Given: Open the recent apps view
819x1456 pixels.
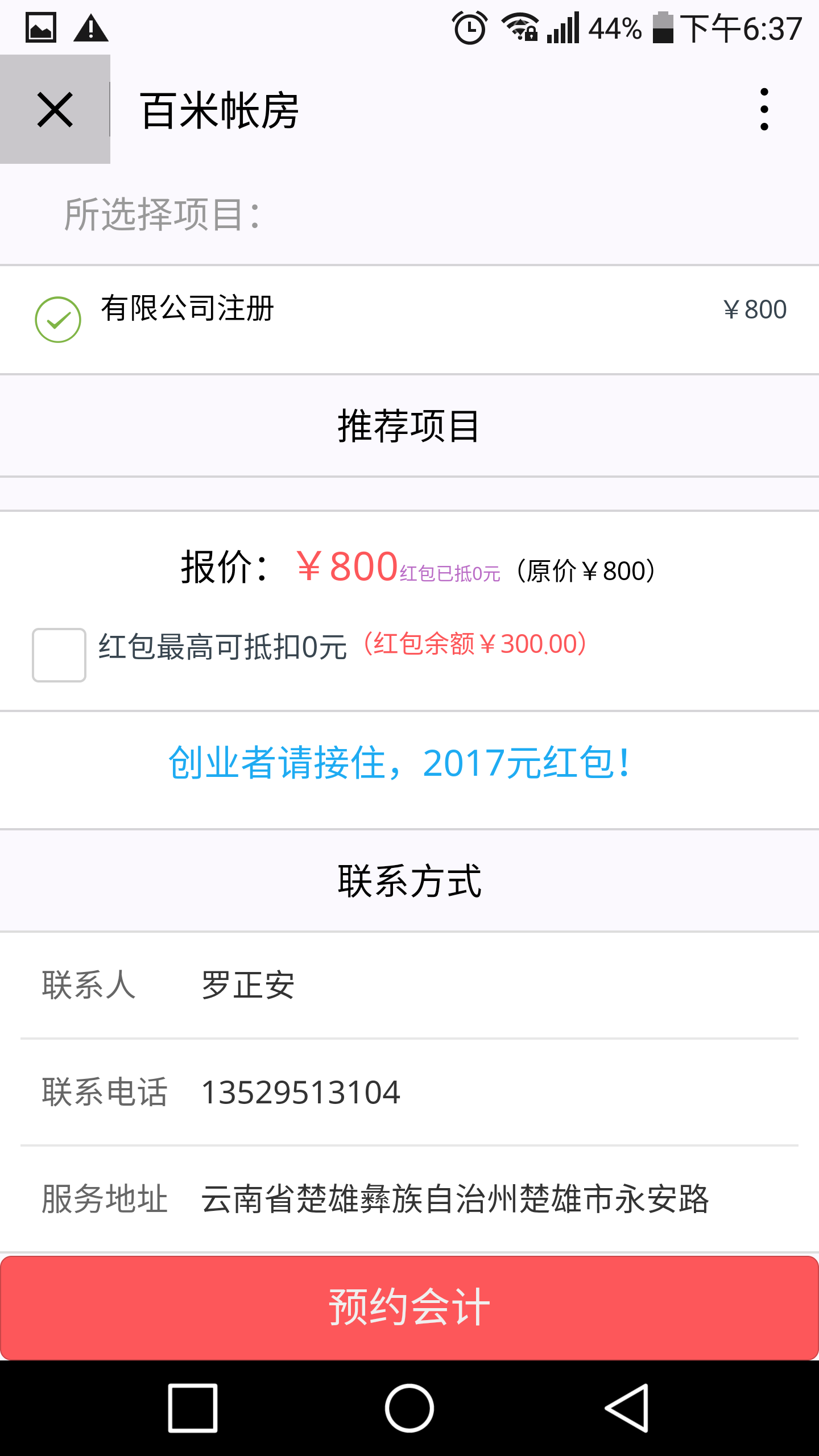Looking at the screenshot, I should pos(193,1408).
